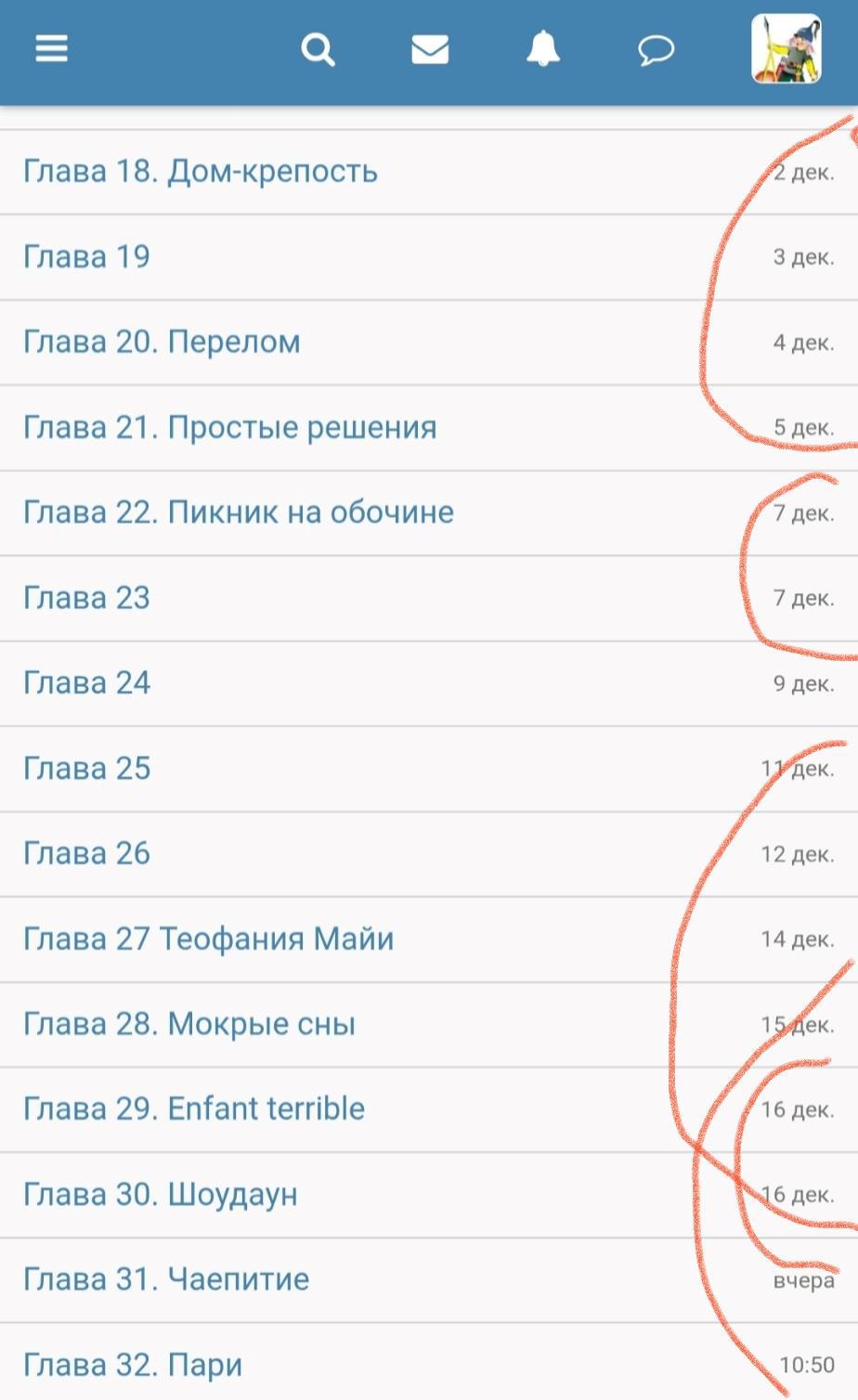Select chapter Глава 24
The width and height of the screenshot is (858, 1400).
86,683
